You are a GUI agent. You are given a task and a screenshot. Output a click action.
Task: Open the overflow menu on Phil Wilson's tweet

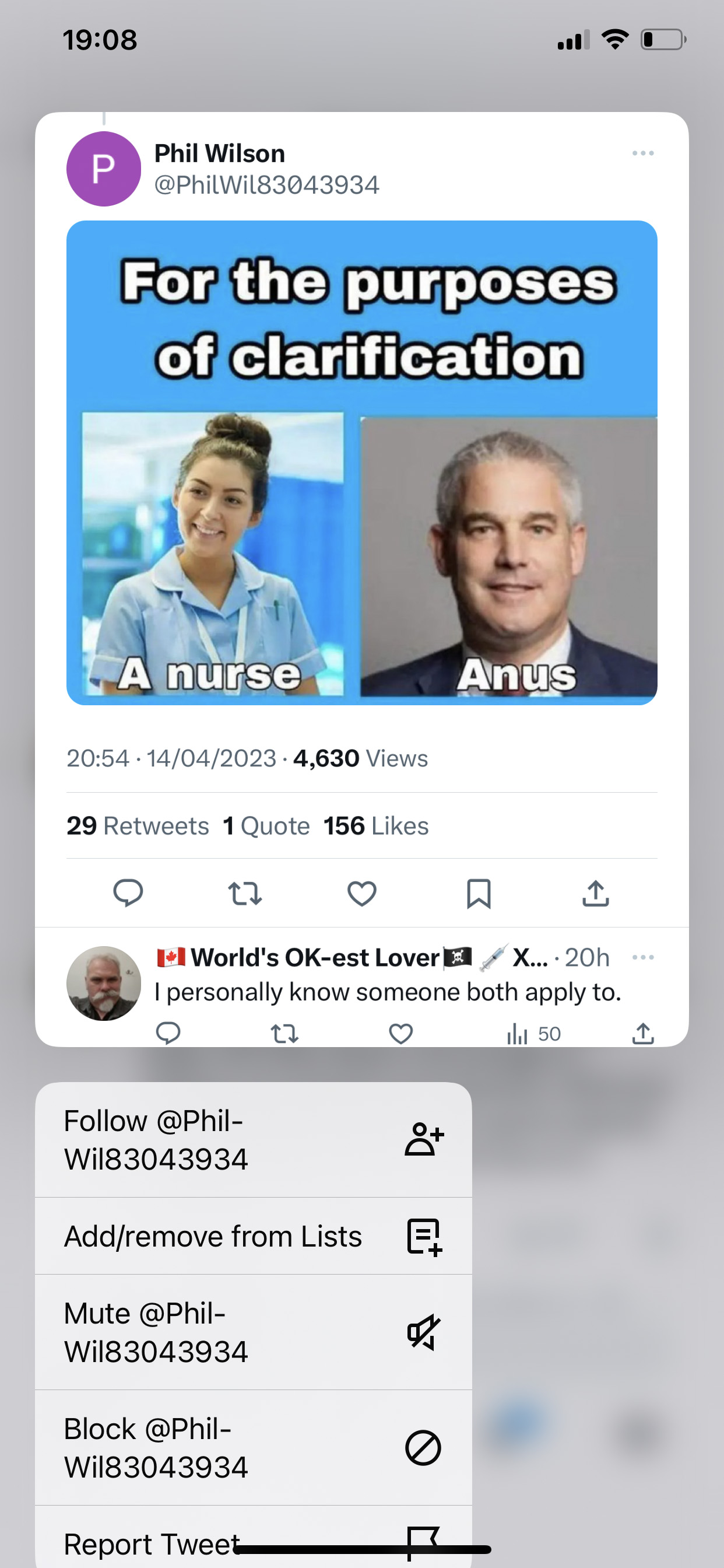(642, 153)
